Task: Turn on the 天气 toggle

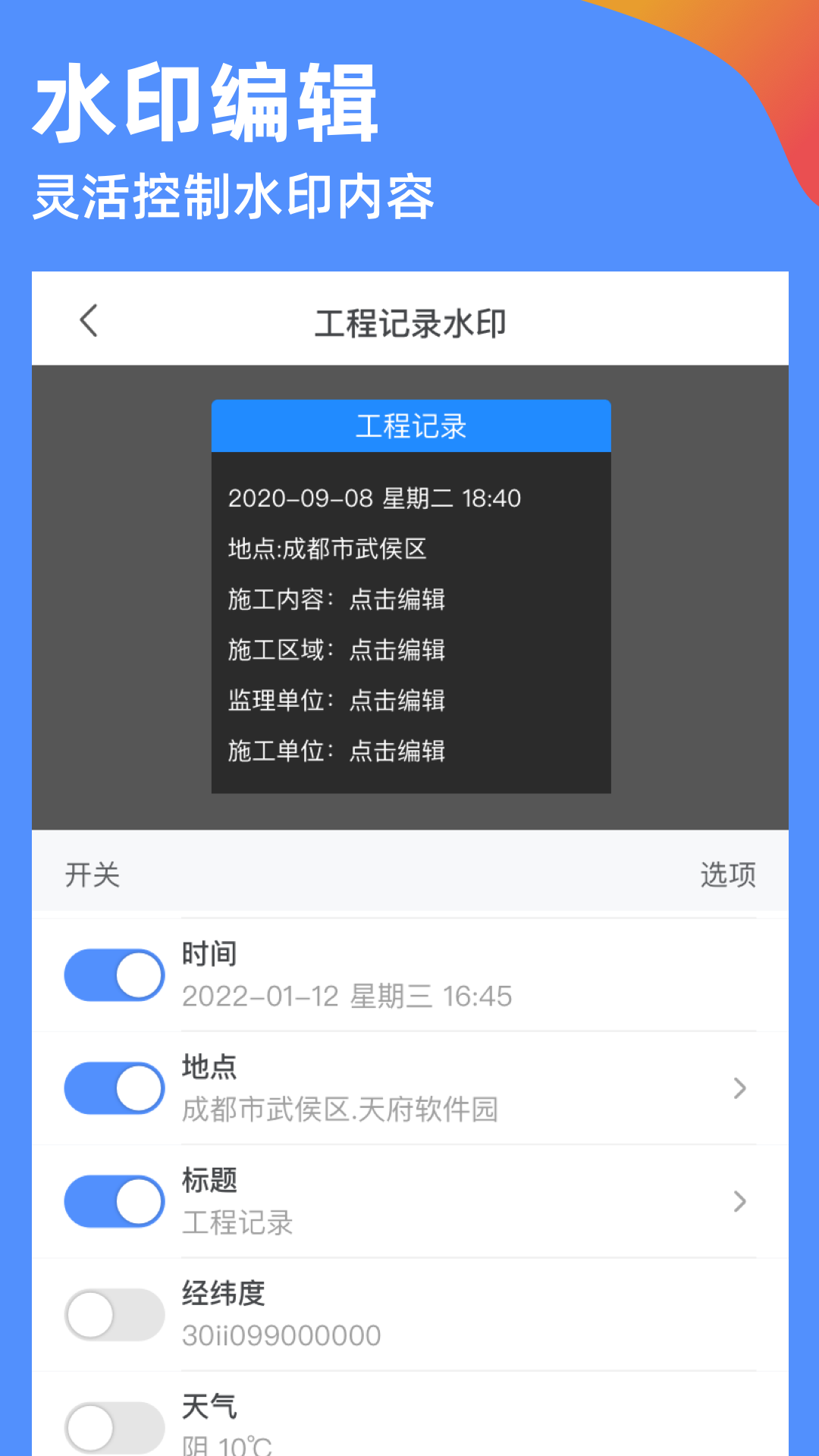Action: 115,1426
